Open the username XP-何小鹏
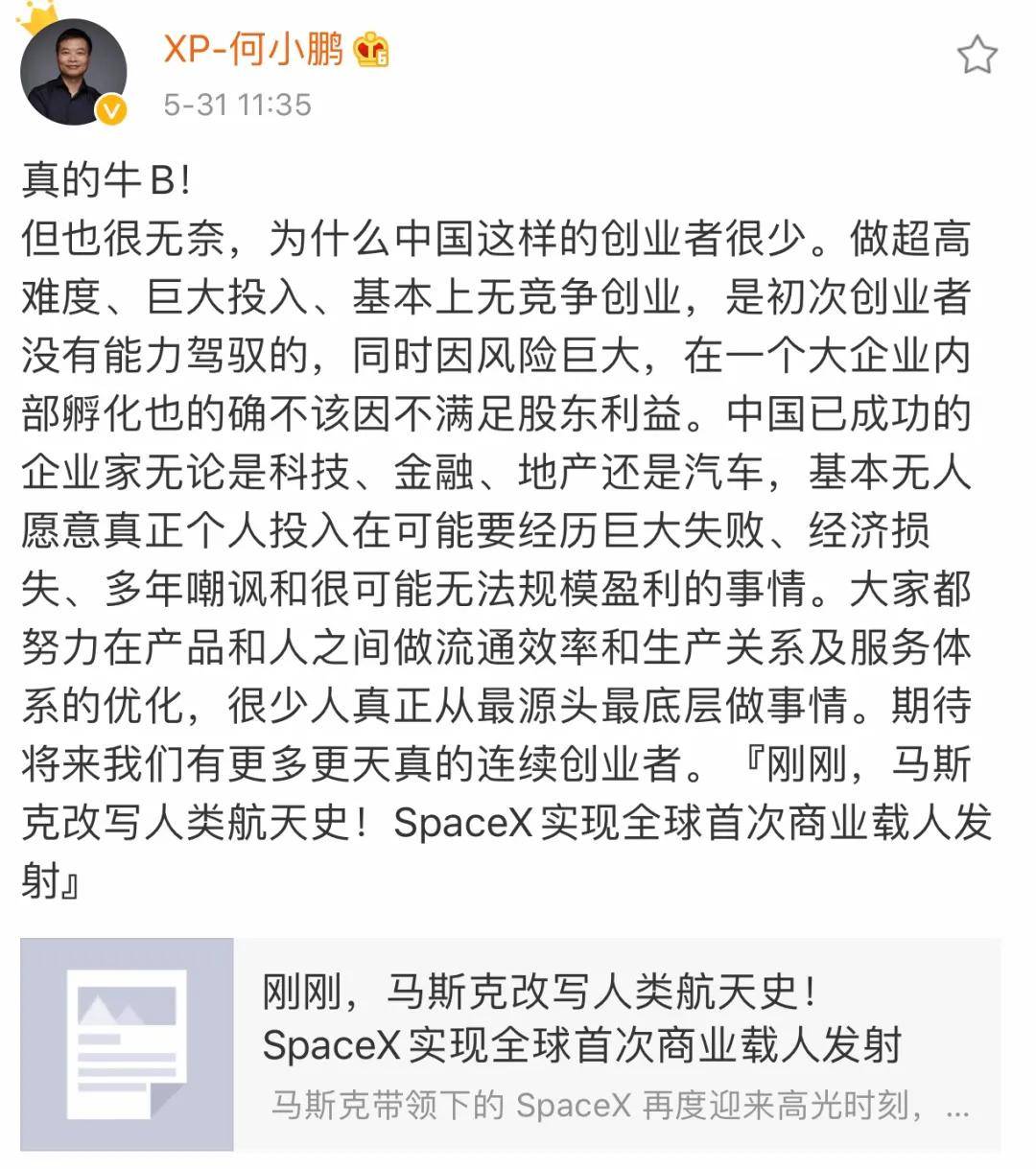1036x1169 pixels. pos(253,47)
